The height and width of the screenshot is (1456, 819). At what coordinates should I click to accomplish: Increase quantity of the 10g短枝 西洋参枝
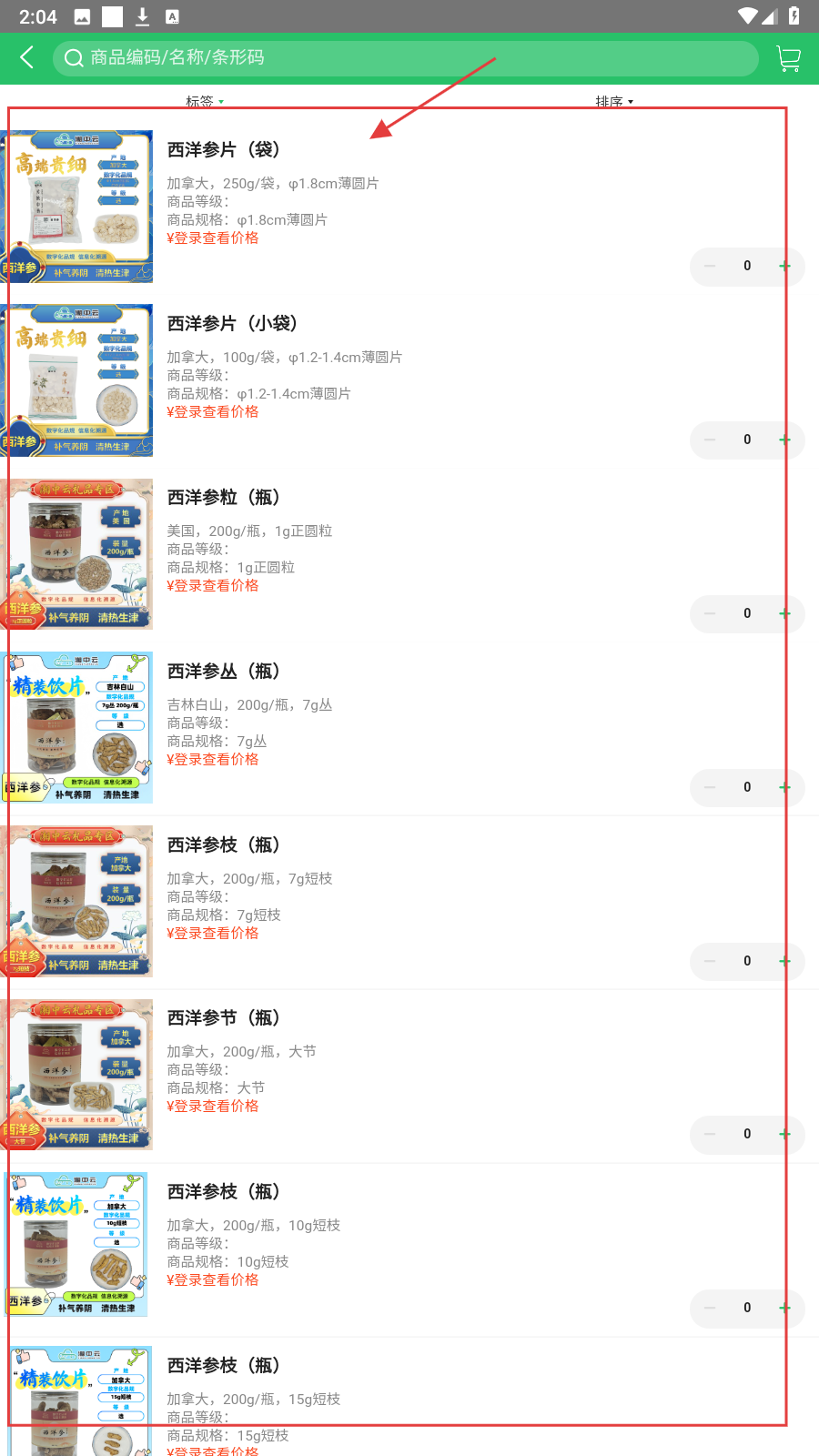(x=784, y=1309)
